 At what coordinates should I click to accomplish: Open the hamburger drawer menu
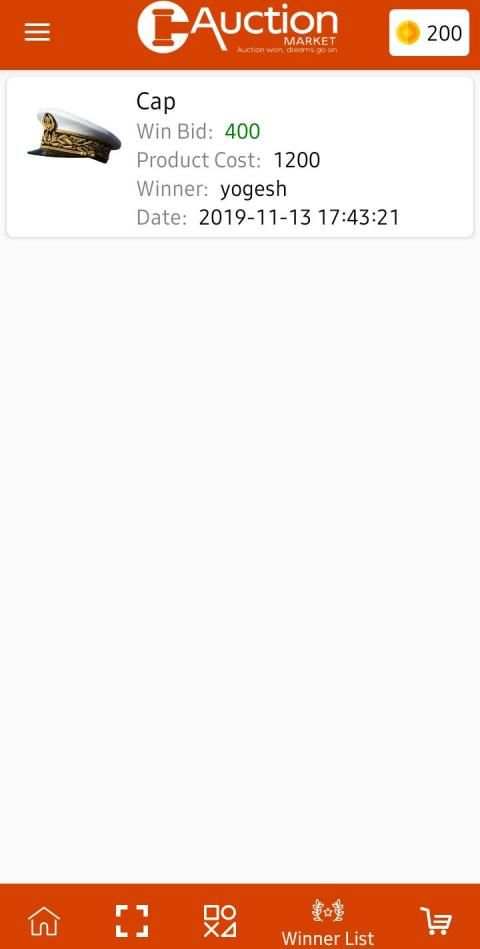tap(37, 32)
